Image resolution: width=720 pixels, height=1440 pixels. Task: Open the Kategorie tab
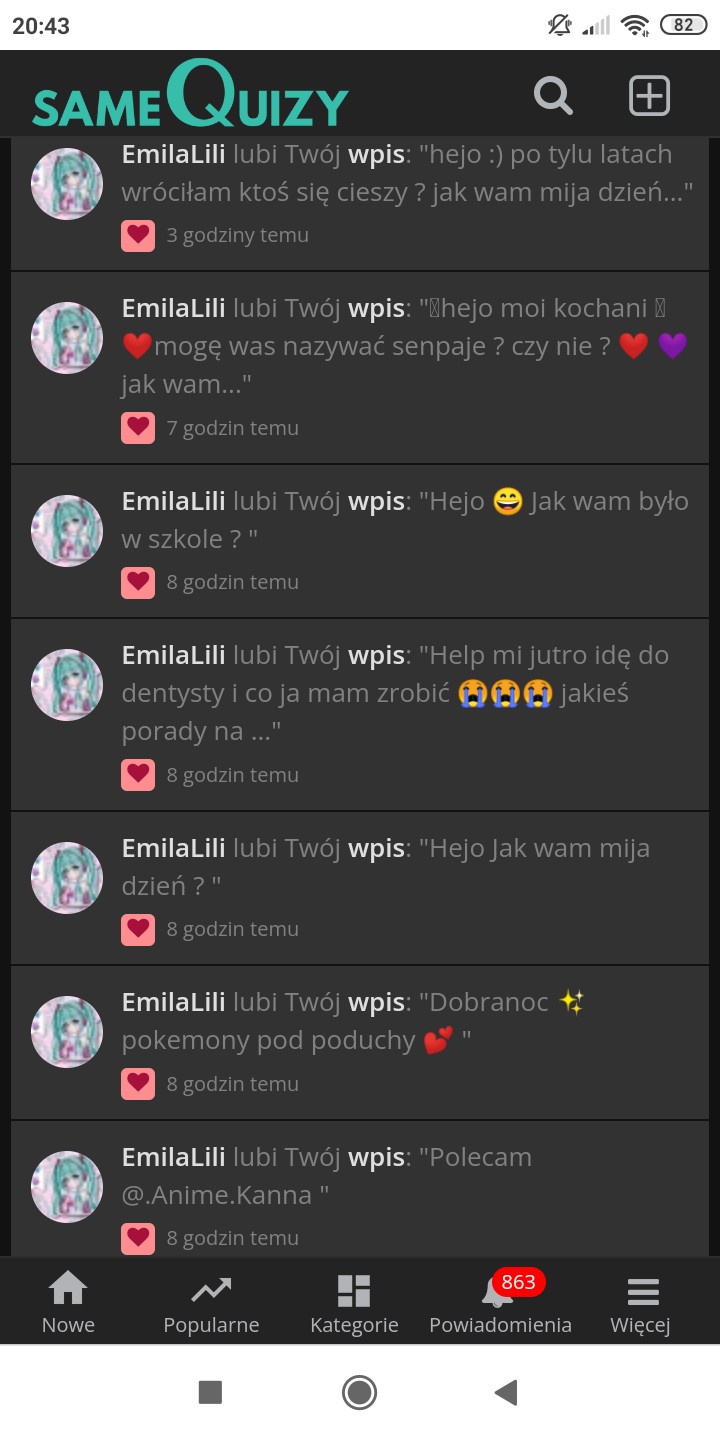354,1303
